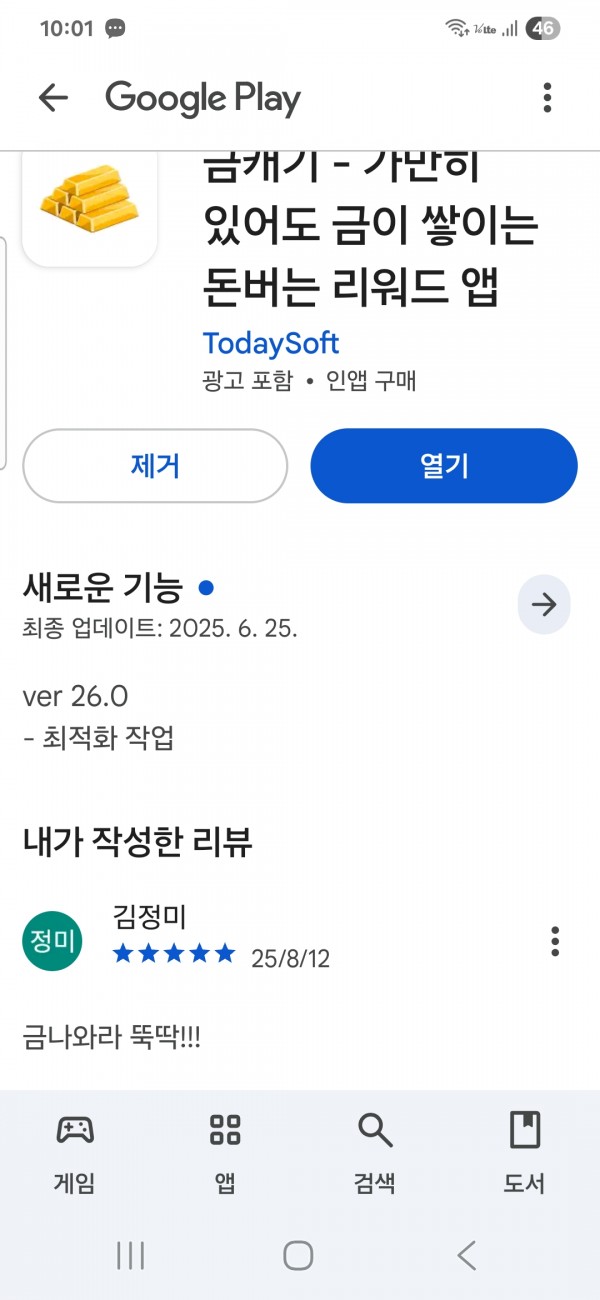
Task: Open recent apps from navigation bar
Action: tap(131, 1255)
